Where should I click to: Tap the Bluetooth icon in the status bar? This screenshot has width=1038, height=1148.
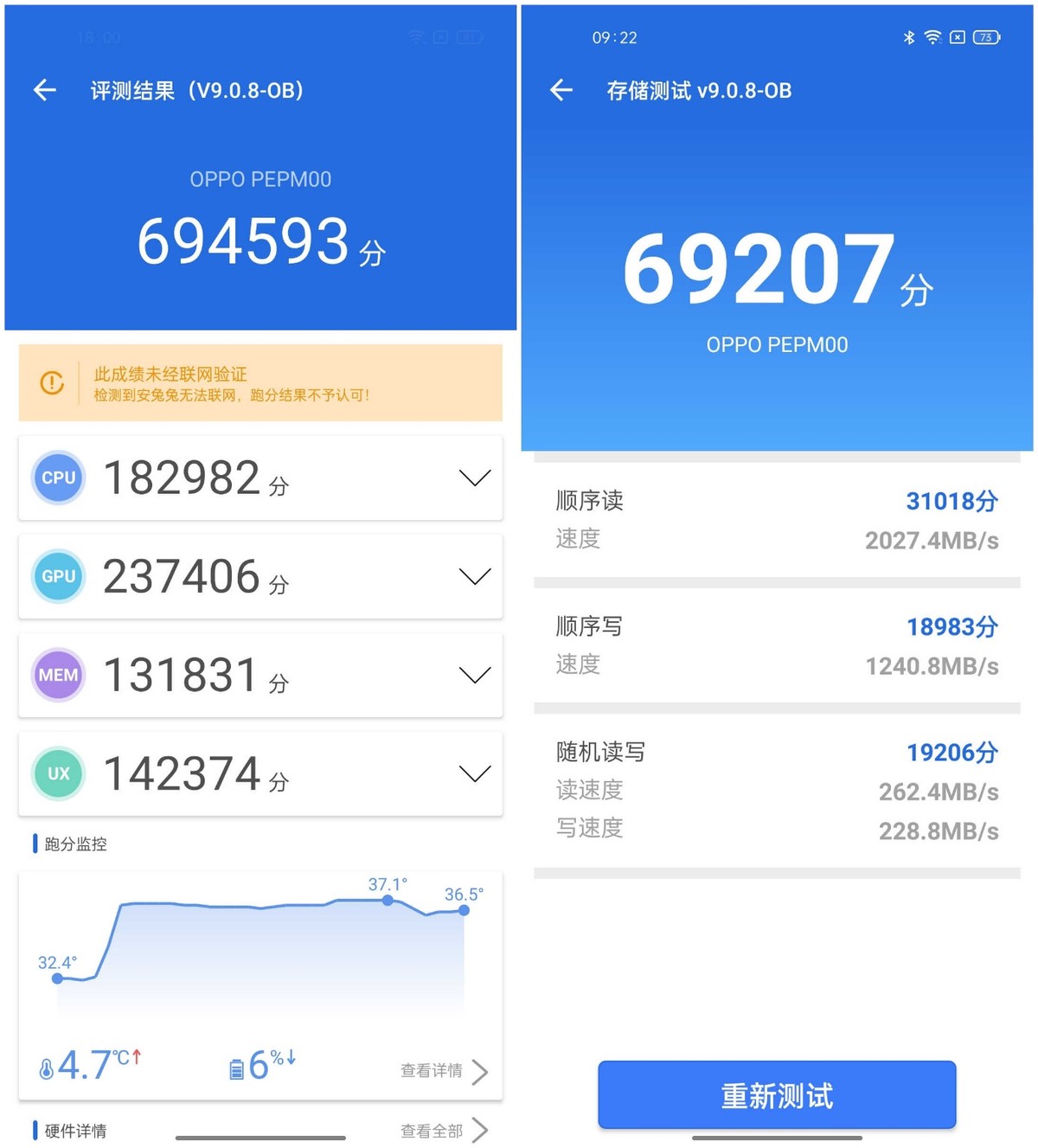pyautogui.click(x=907, y=37)
